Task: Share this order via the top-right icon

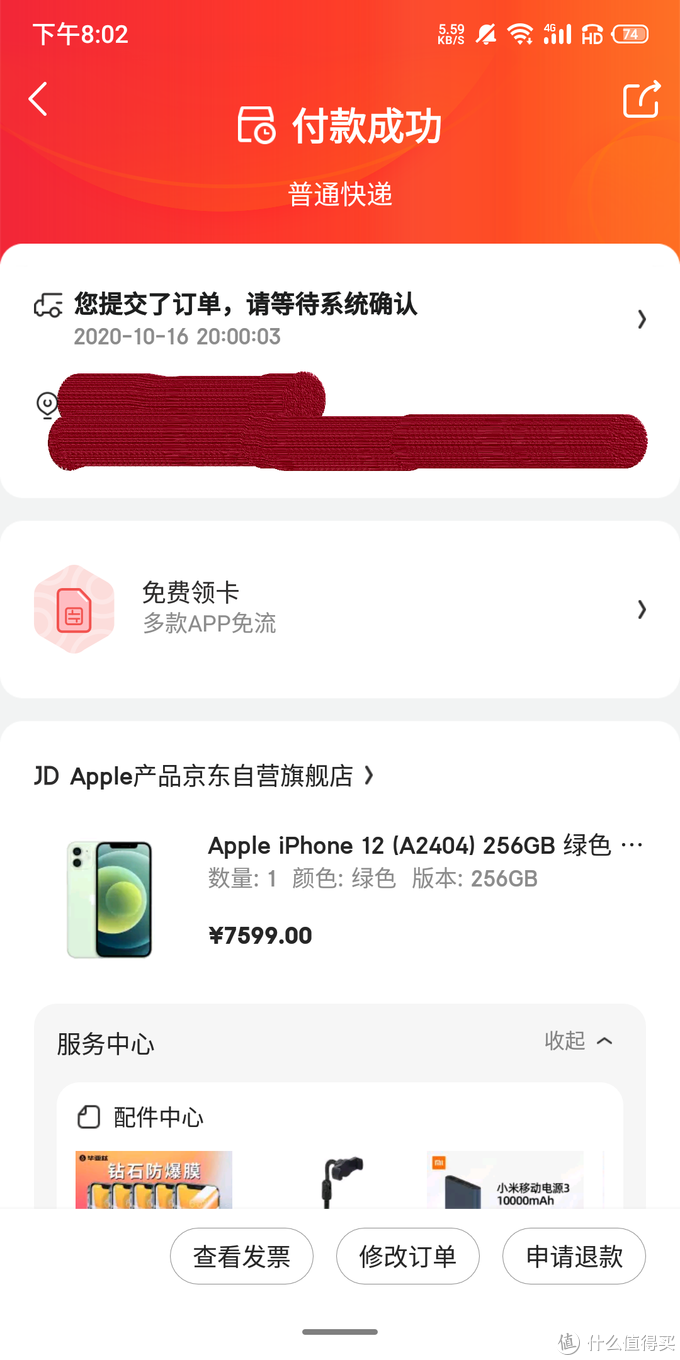Action: pyautogui.click(x=641, y=99)
